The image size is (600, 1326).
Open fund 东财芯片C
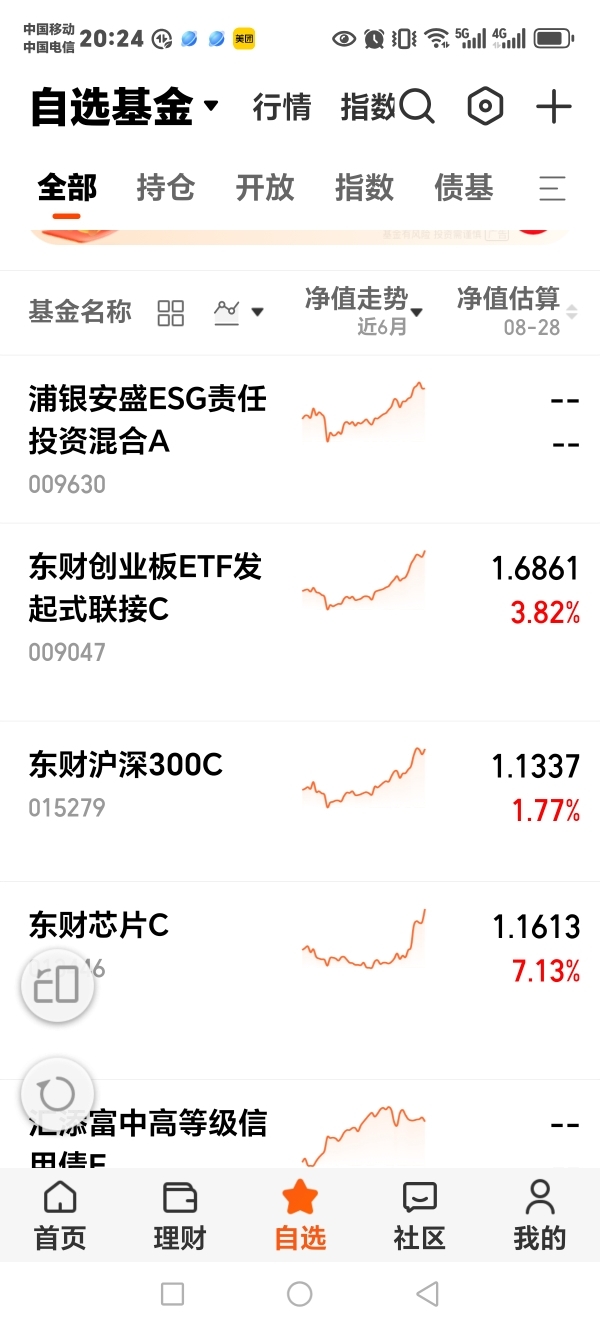pos(300,981)
